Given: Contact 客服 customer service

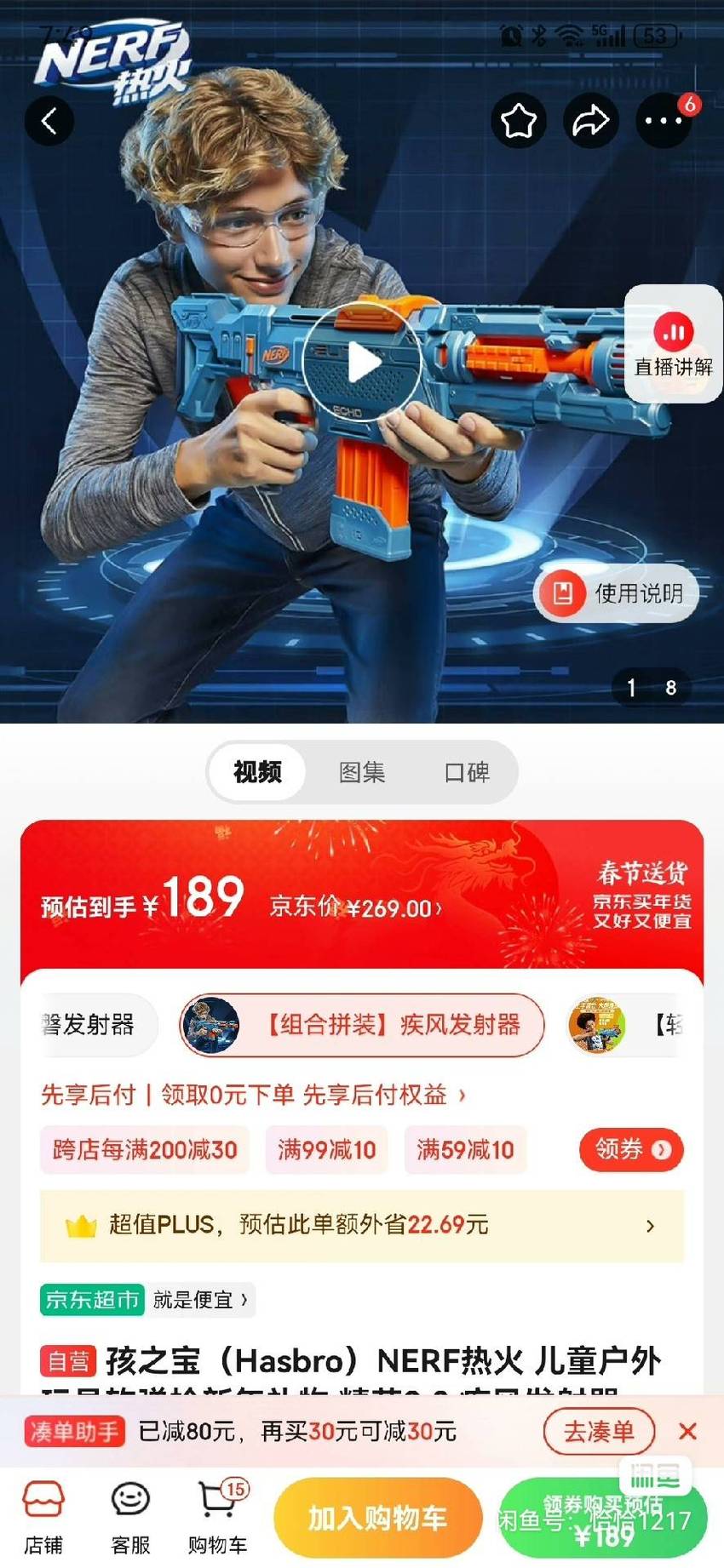Looking at the screenshot, I should click(130, 1518).
